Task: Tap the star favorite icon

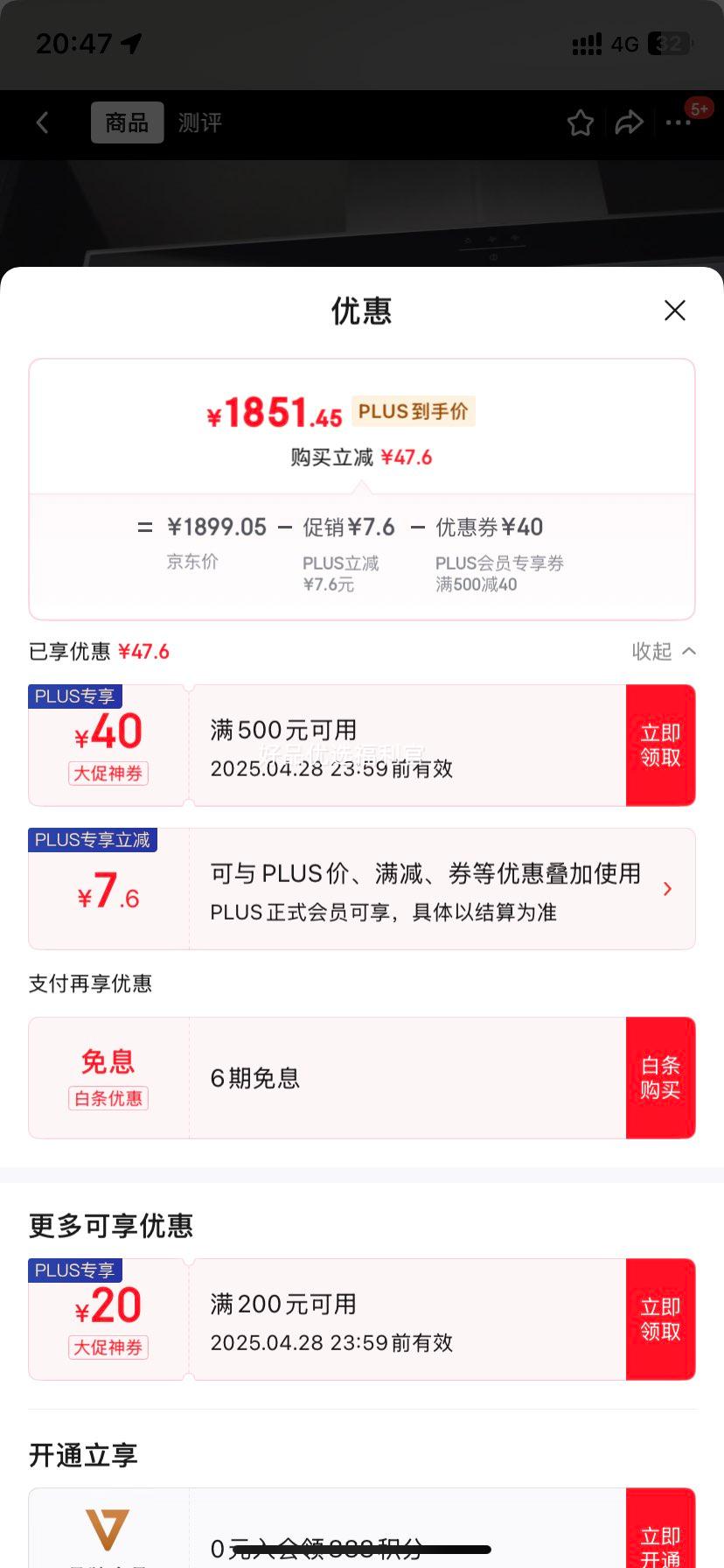Action: coord(581,124)
